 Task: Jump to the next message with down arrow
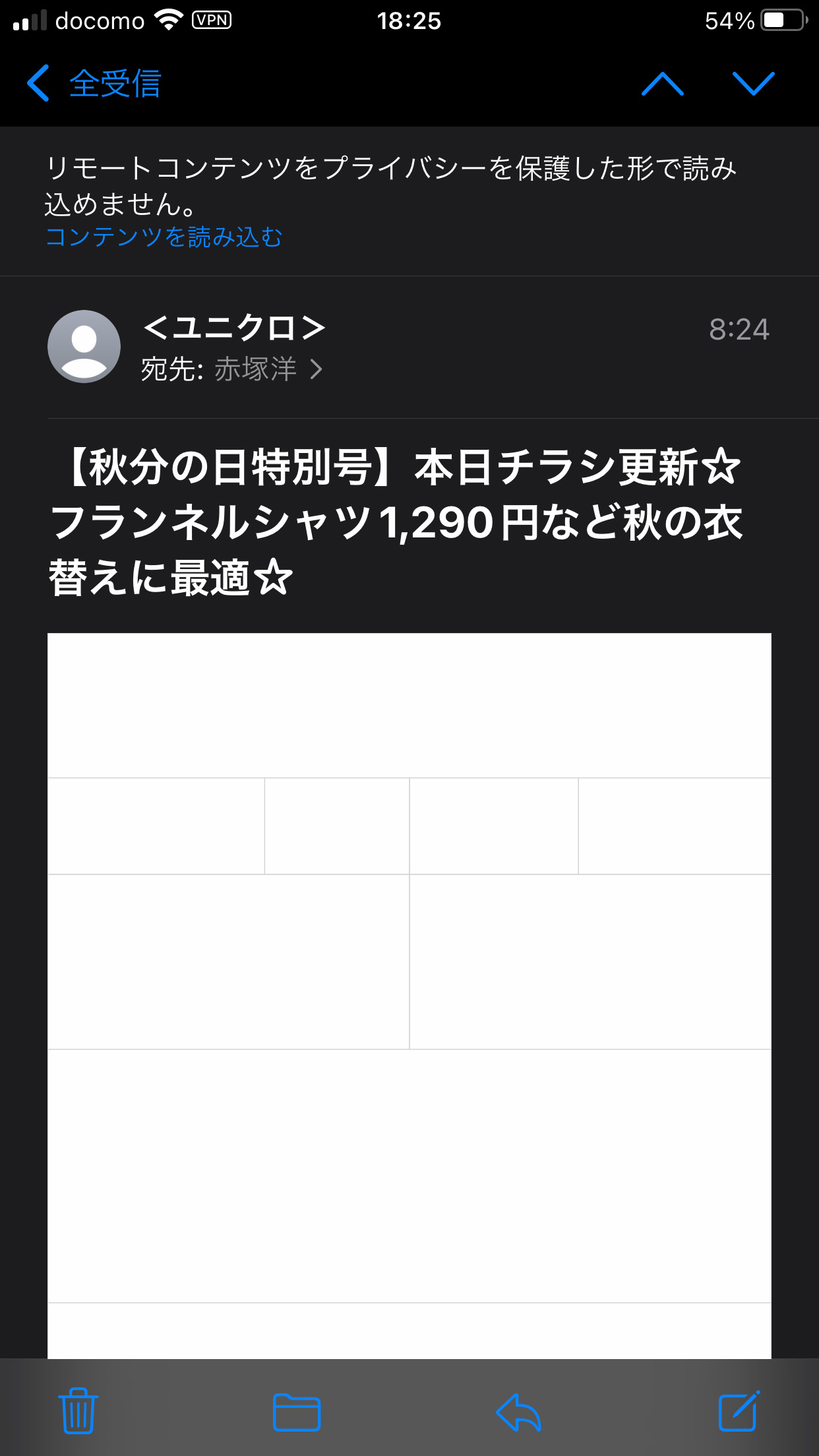[753, 84]
